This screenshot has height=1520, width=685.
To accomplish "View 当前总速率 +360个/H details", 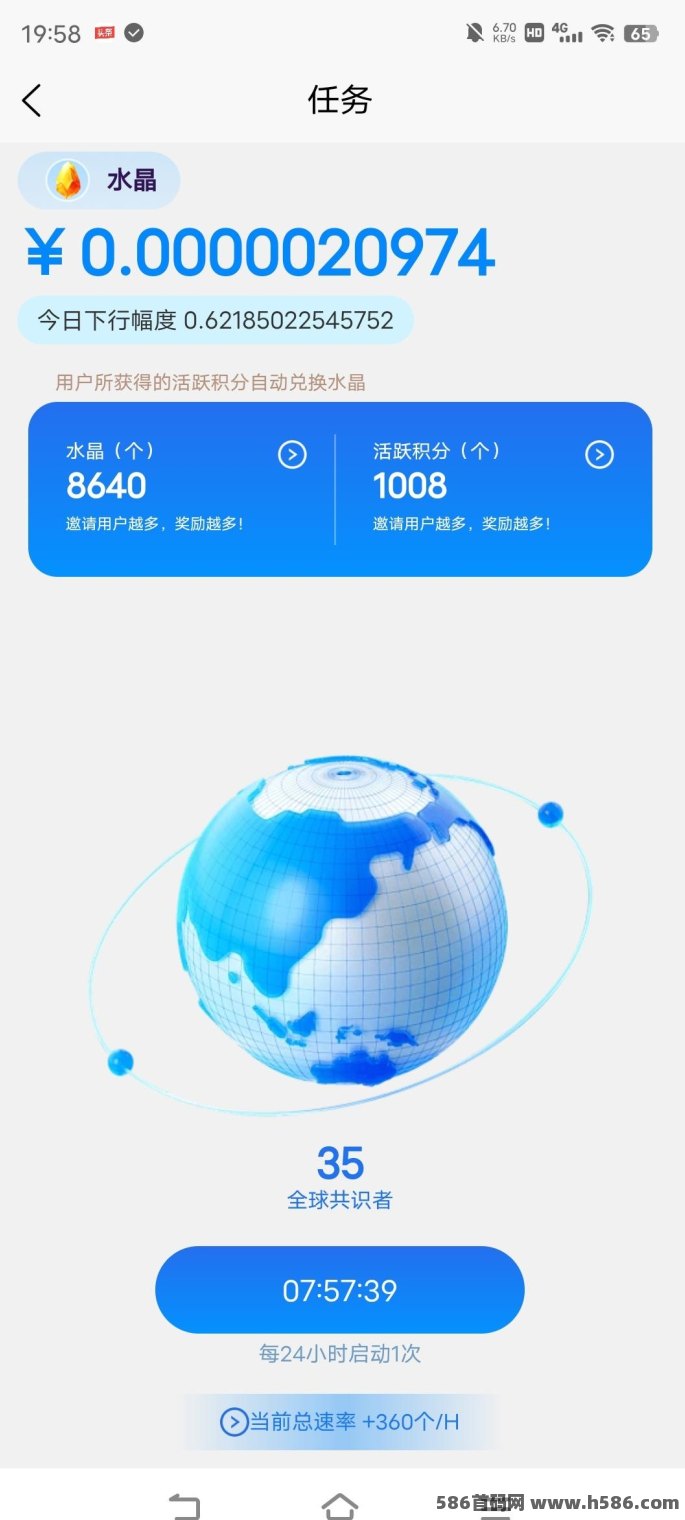I will [x=339, y=1421].
